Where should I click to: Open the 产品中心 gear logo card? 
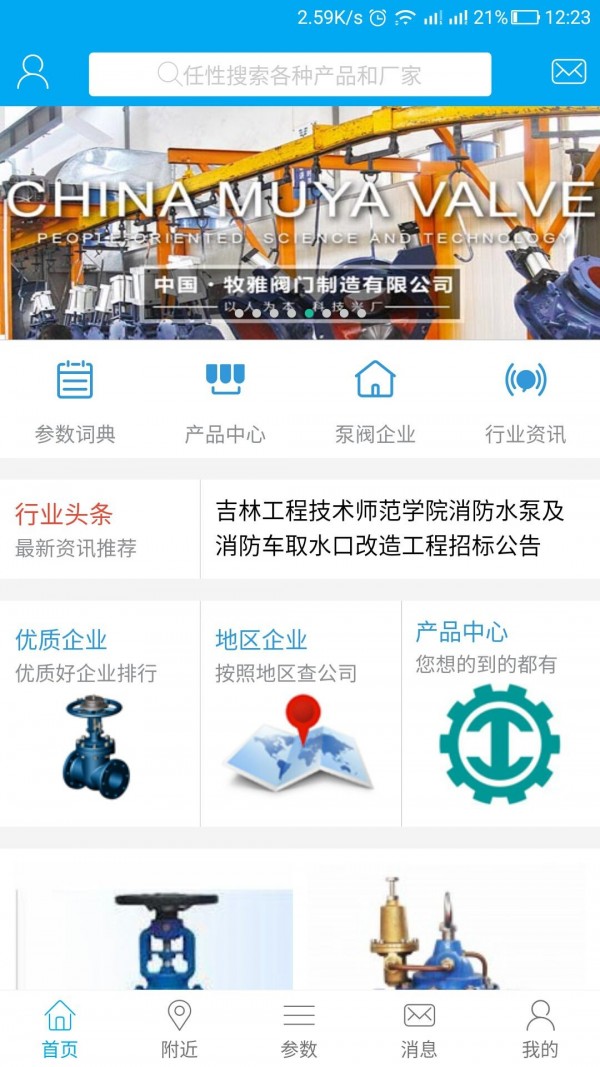coord(500,713)
